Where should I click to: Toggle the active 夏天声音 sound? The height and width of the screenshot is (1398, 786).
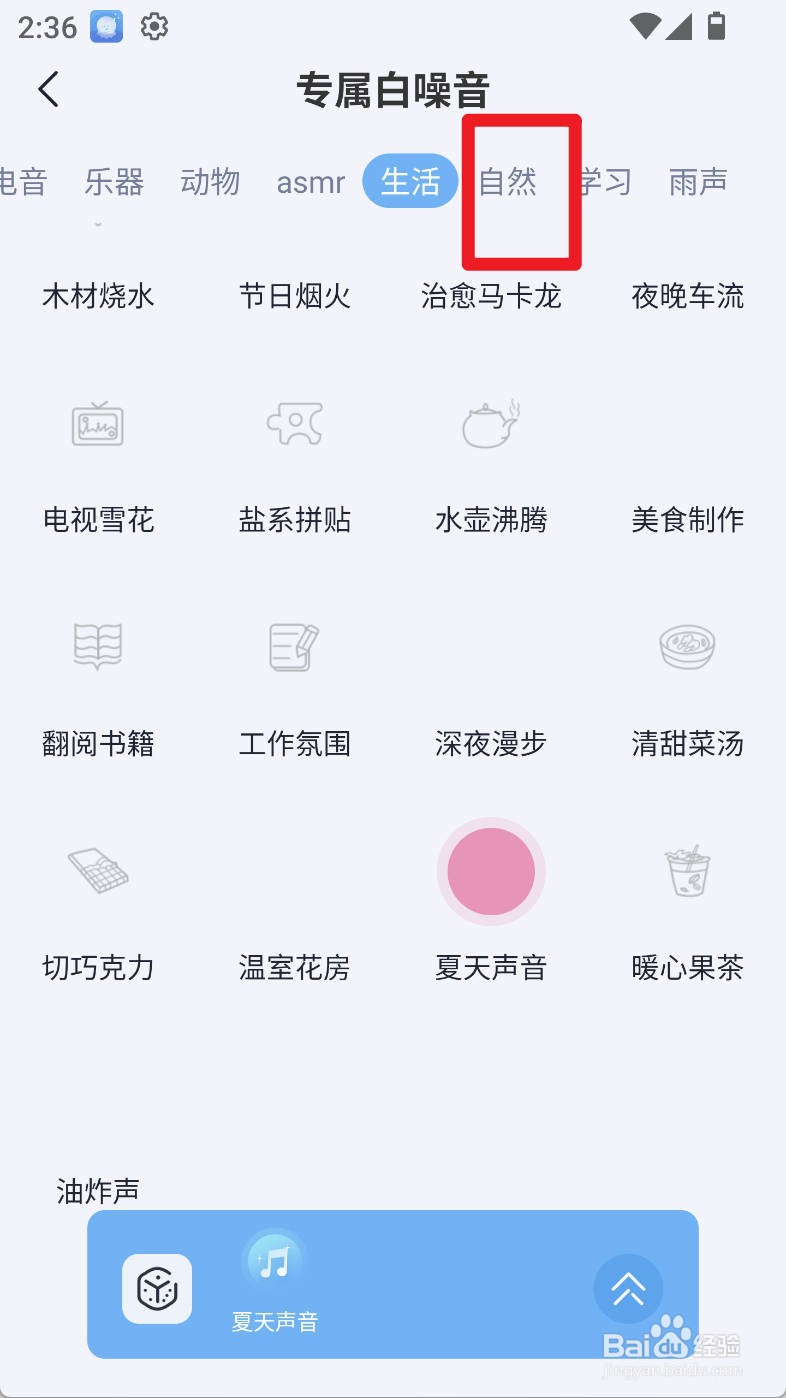(491, 871)
